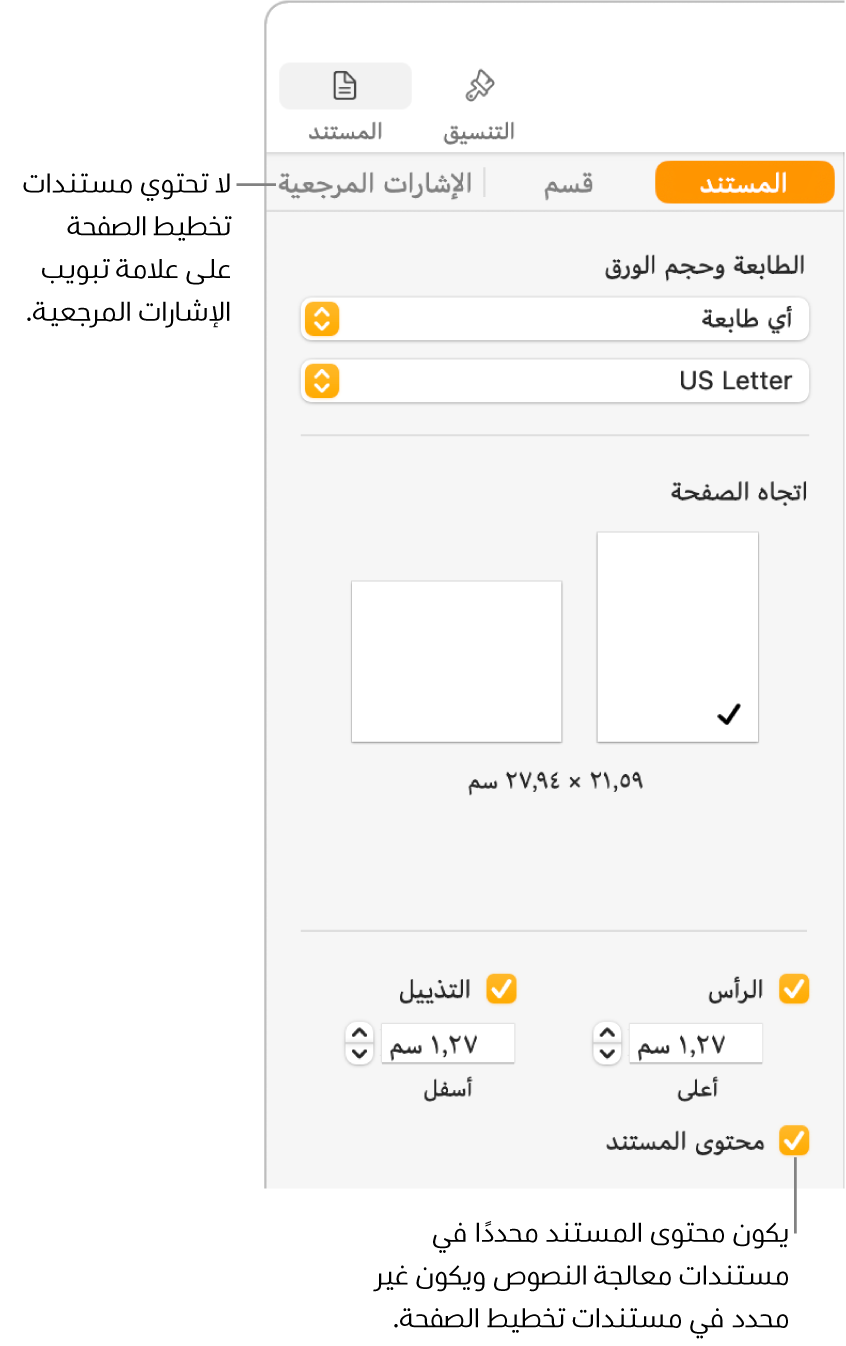Adjust the header margin stepper arrows
The height and width of the screenshot is (1346, 846).
[606, 1043]
